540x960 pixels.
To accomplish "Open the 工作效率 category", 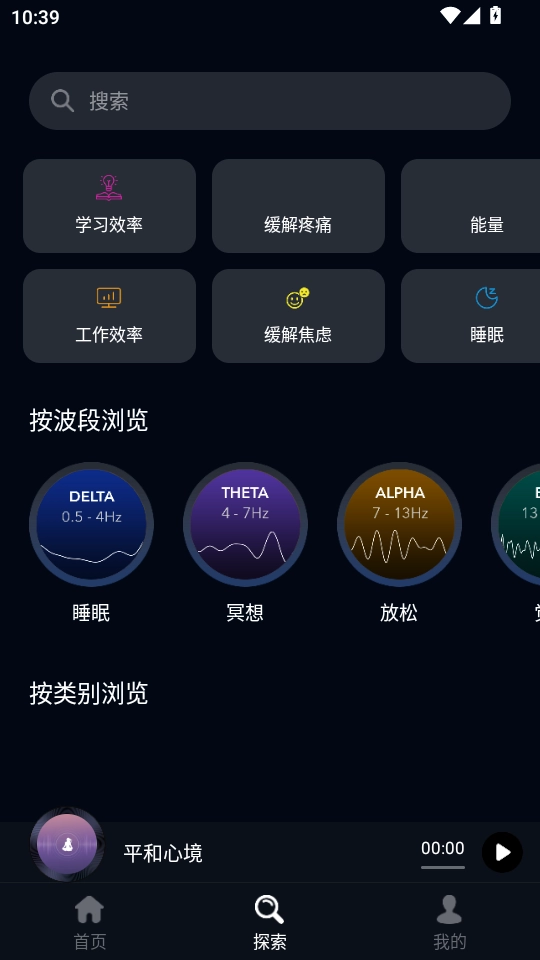I will tap(110, 316).
